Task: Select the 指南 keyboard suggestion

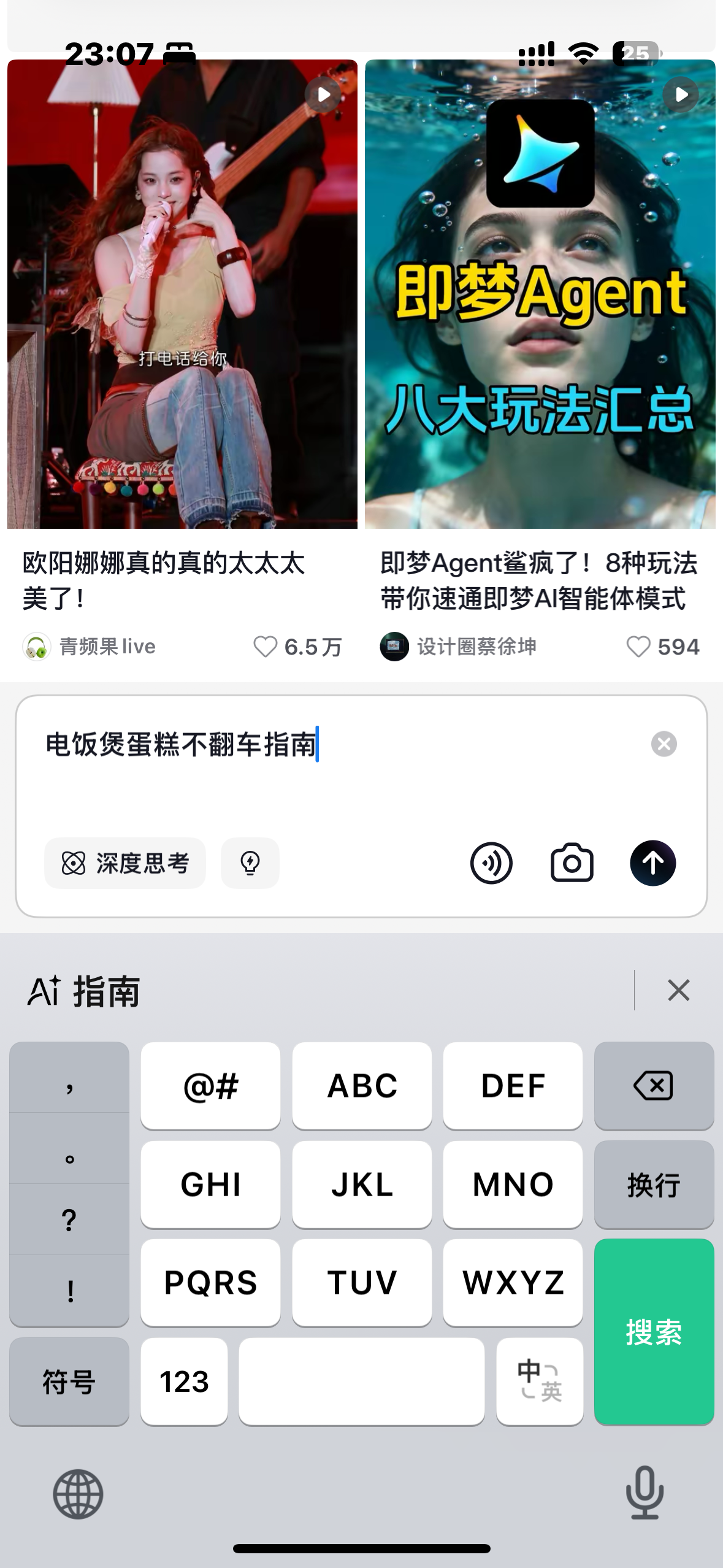Action: coord(107,991)
